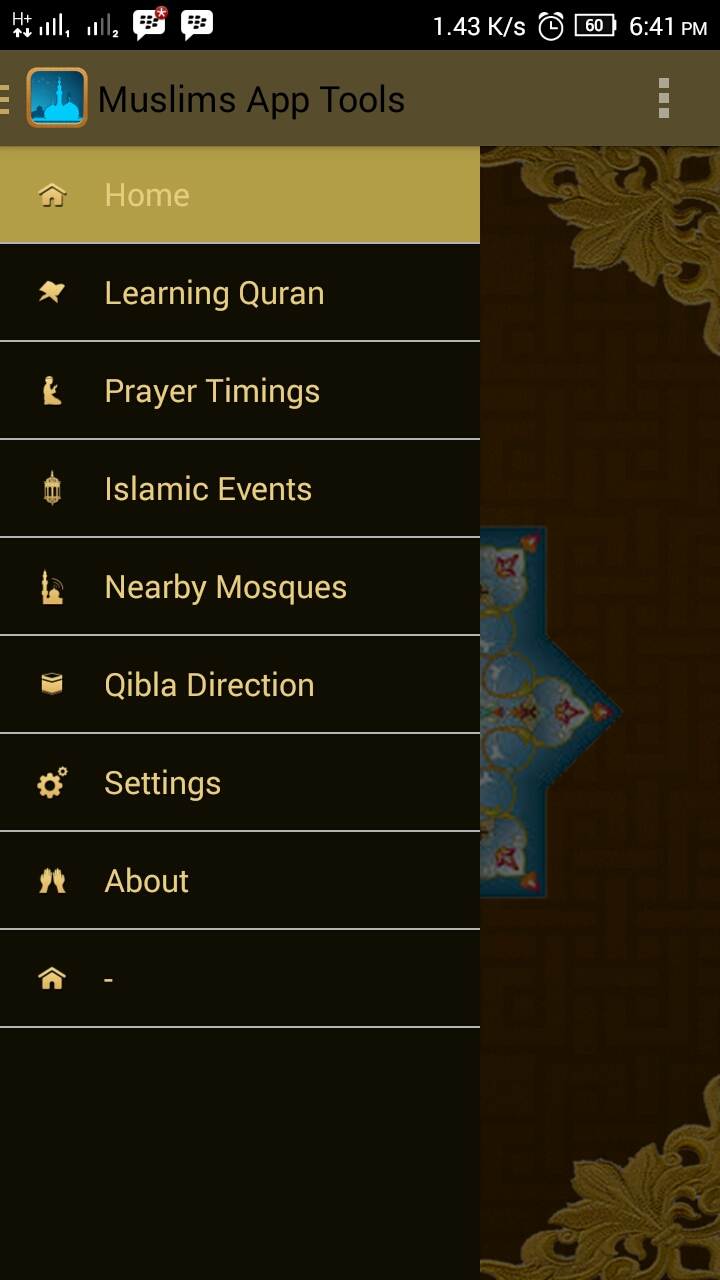Tap the Kaaba icon beside Qibla Direction
Image resolution: width=720 pixels, height=1280 pixels.
(50, 684)
